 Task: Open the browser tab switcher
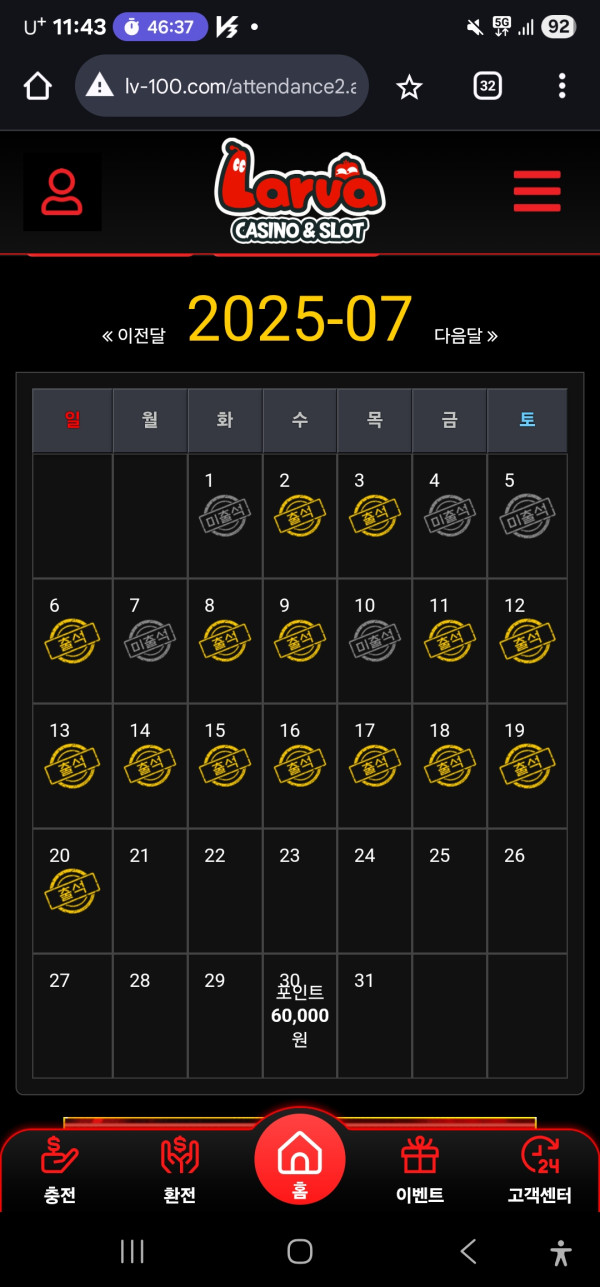pos(487,87)
